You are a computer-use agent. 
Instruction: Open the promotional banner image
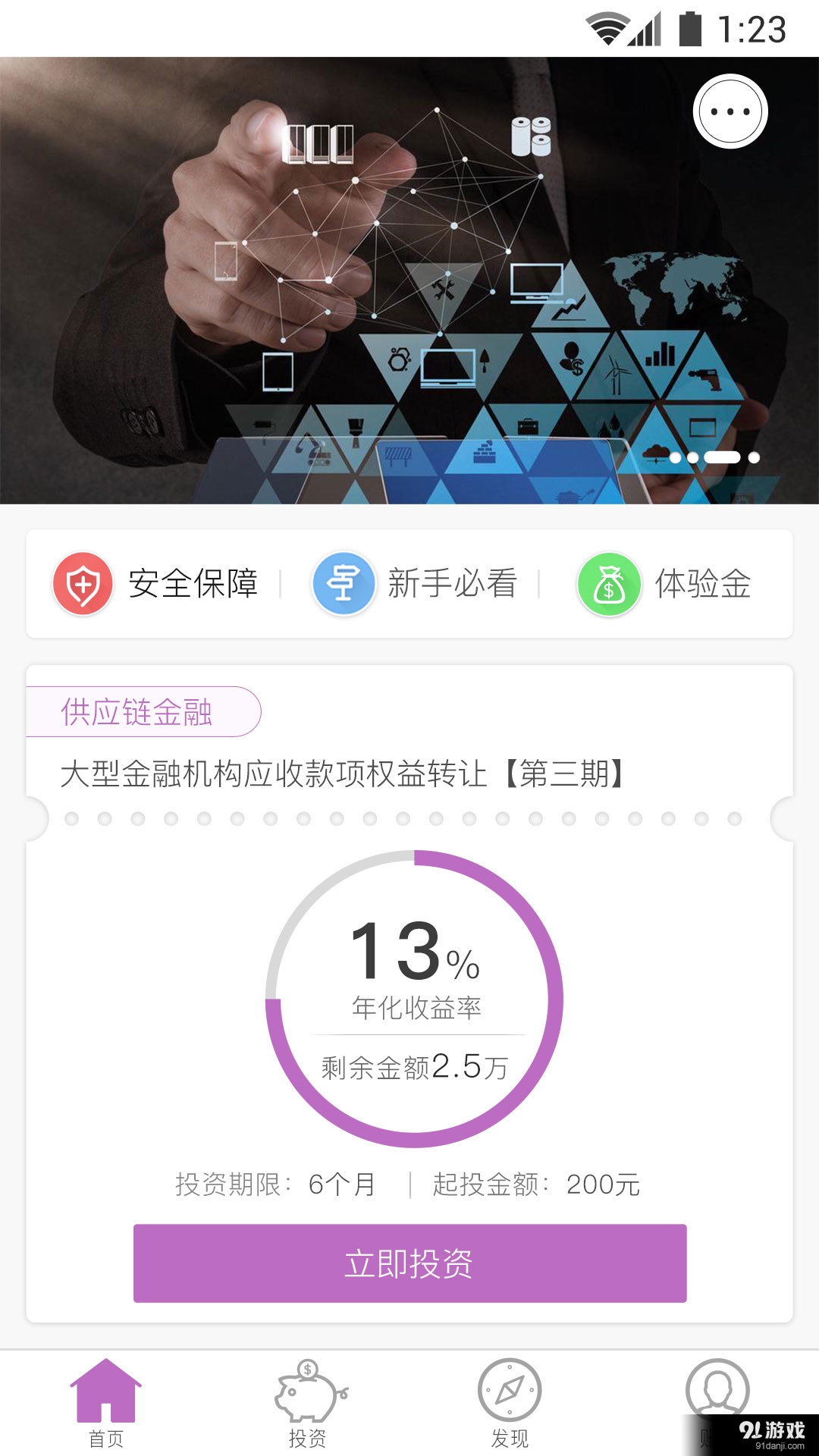(409, 281)
